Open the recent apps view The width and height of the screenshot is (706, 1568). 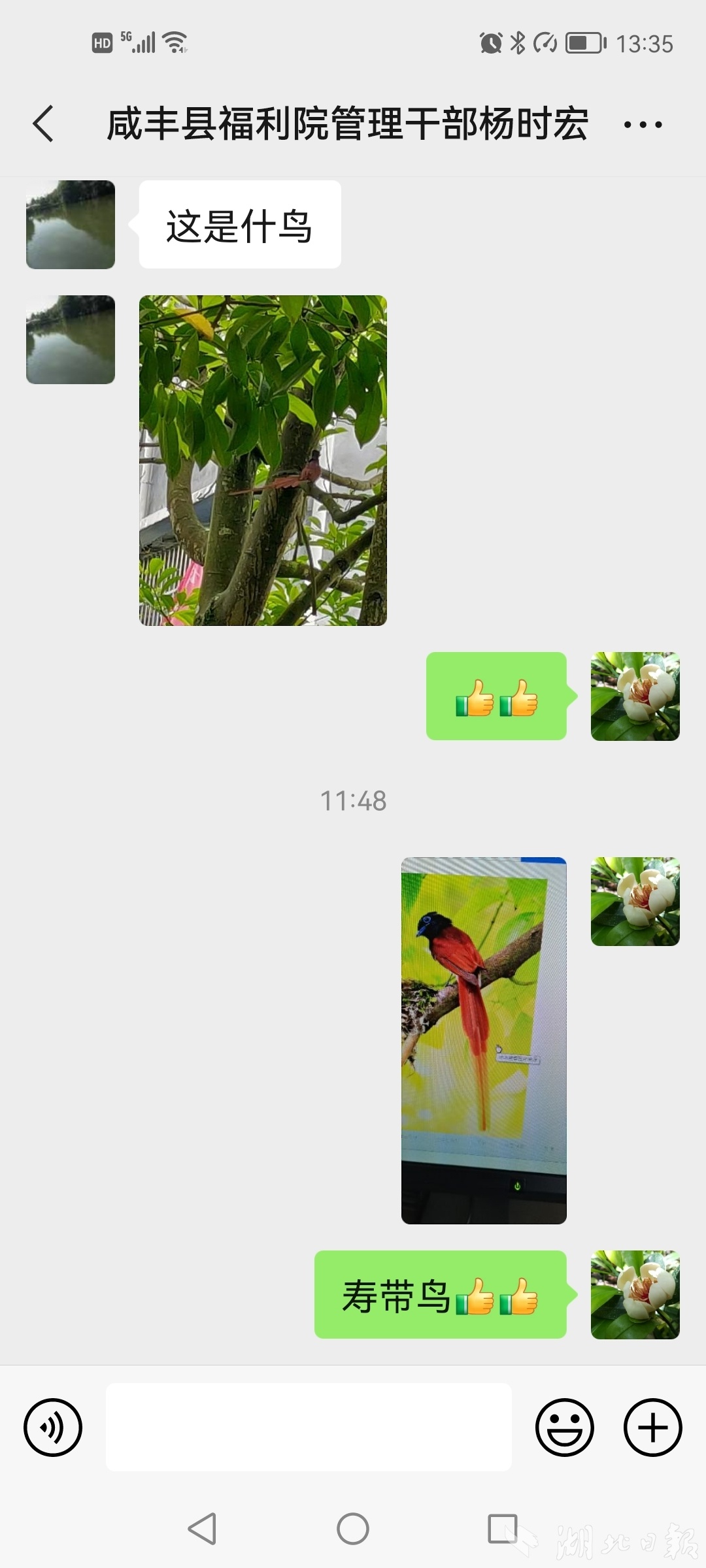click(503, 1529)
